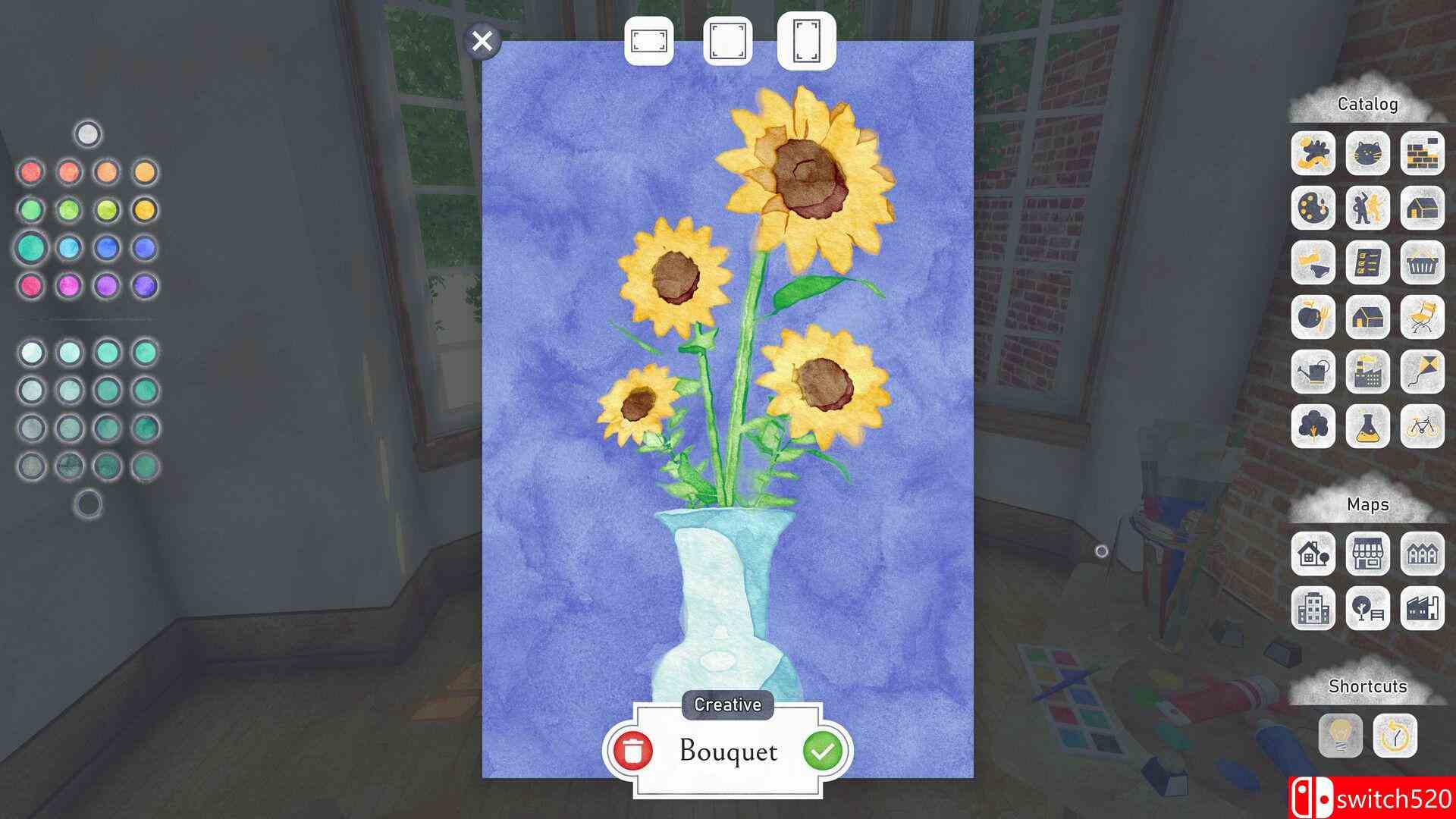Open the storefront map
This screenshot has width=1456, height=819.
pos(1367,553)
